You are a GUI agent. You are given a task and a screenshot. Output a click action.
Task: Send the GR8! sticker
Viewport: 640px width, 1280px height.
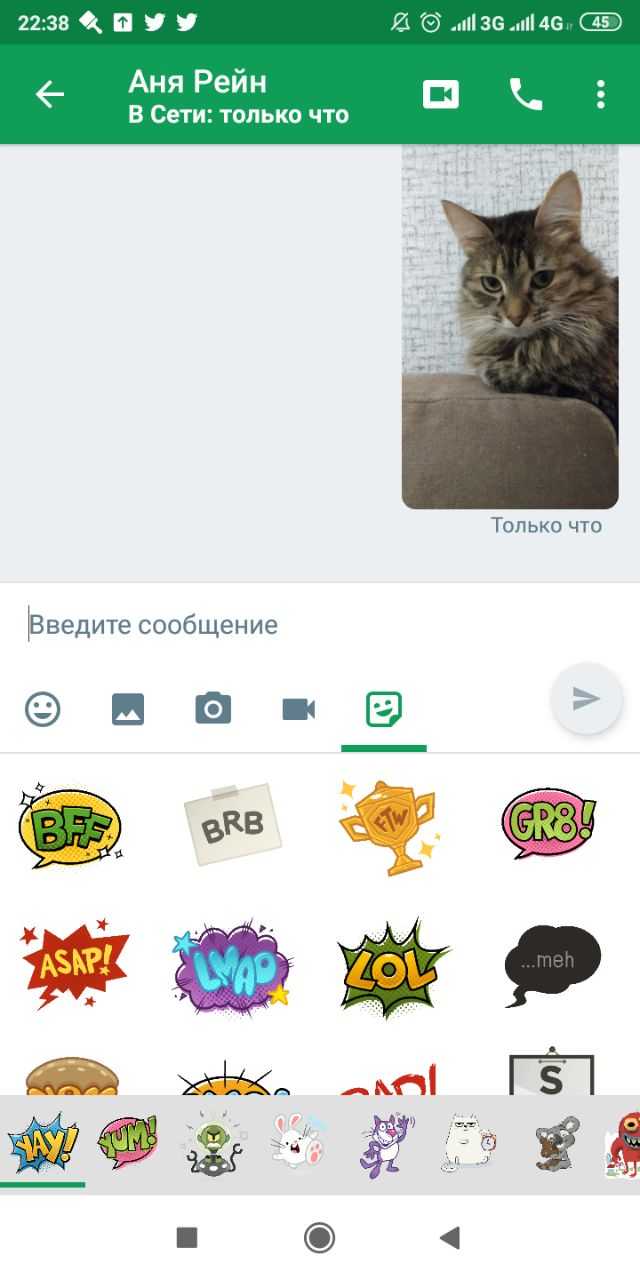(548, 822)
